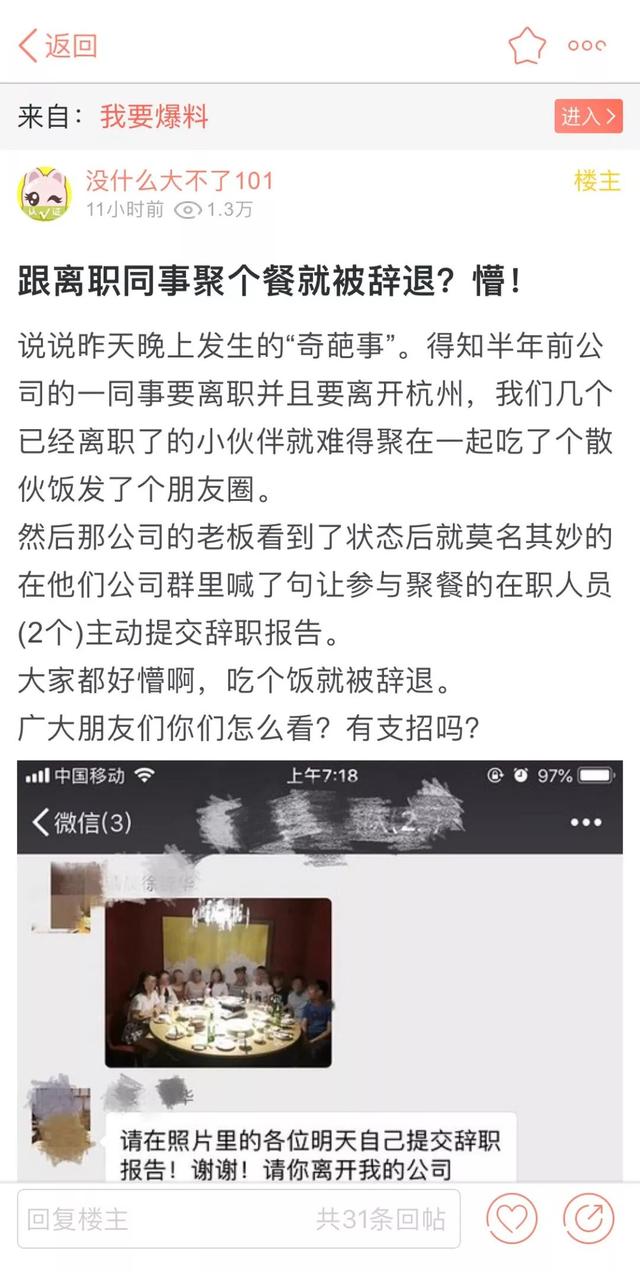Open the 我要爆料 board link
This screenshot has height=1272, width=640.
tap(154, 116)
